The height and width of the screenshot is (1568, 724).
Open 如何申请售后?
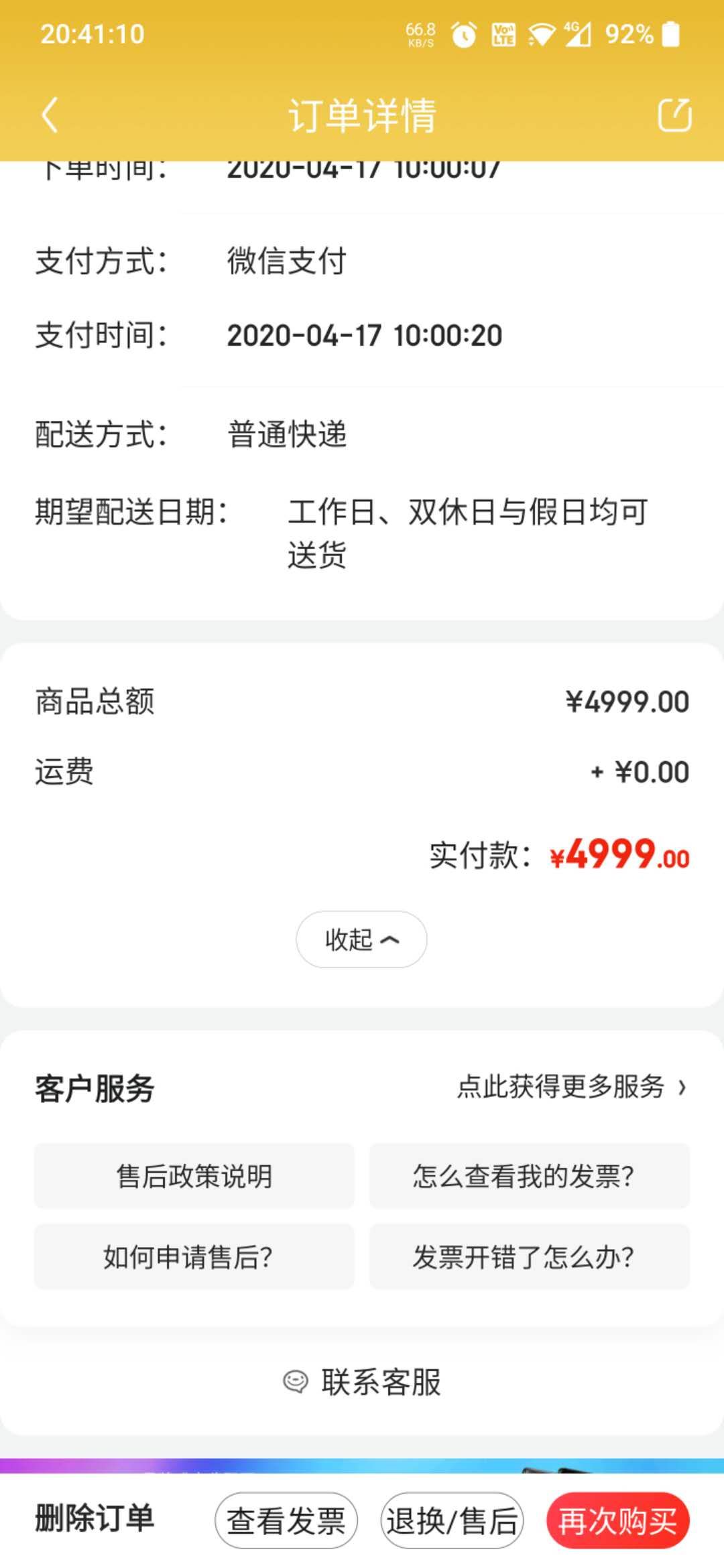[194, 1257]
